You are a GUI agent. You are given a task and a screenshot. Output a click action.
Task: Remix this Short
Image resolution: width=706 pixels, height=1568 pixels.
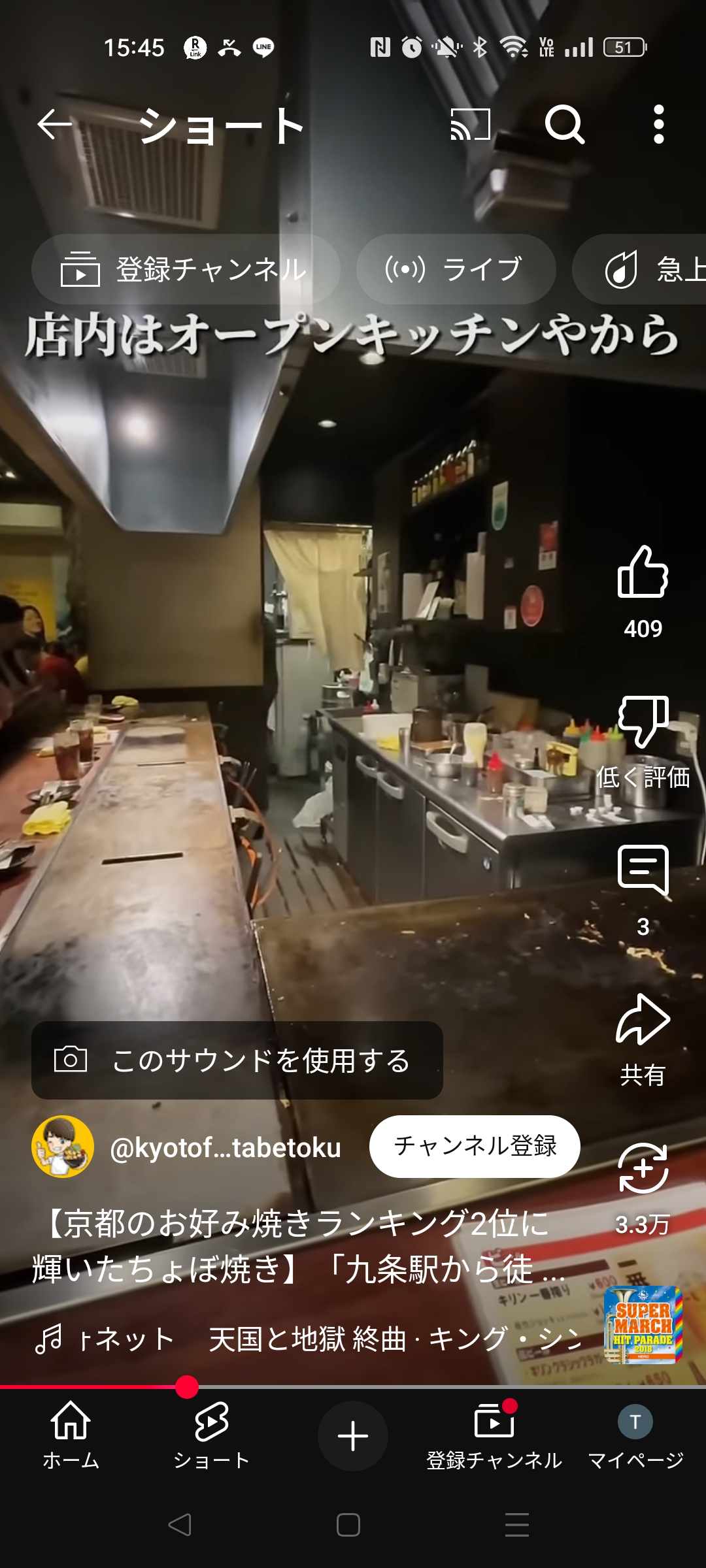(x=643, y=1169)
